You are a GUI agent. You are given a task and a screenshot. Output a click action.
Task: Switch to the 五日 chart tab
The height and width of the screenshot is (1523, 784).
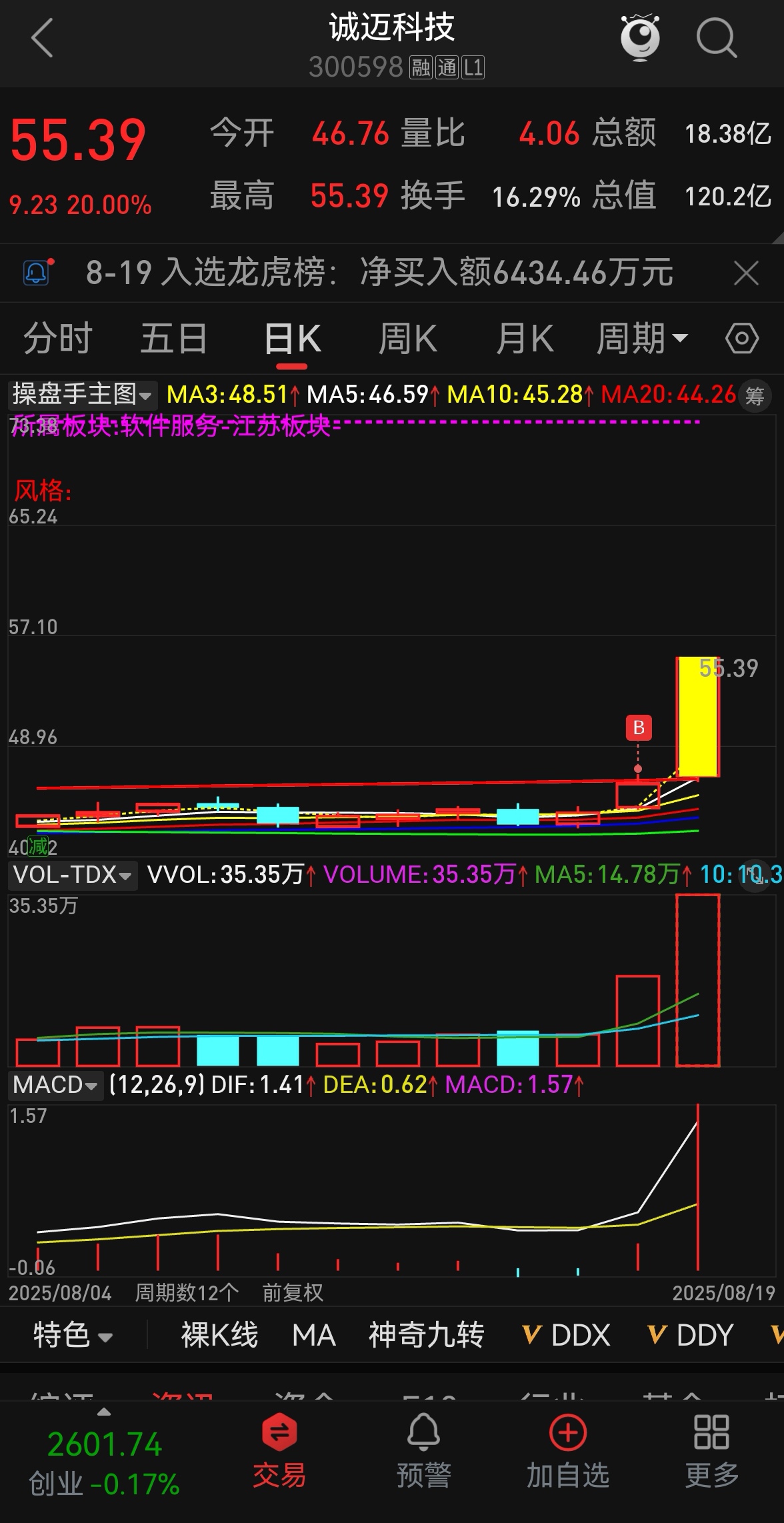pos(173,339)
